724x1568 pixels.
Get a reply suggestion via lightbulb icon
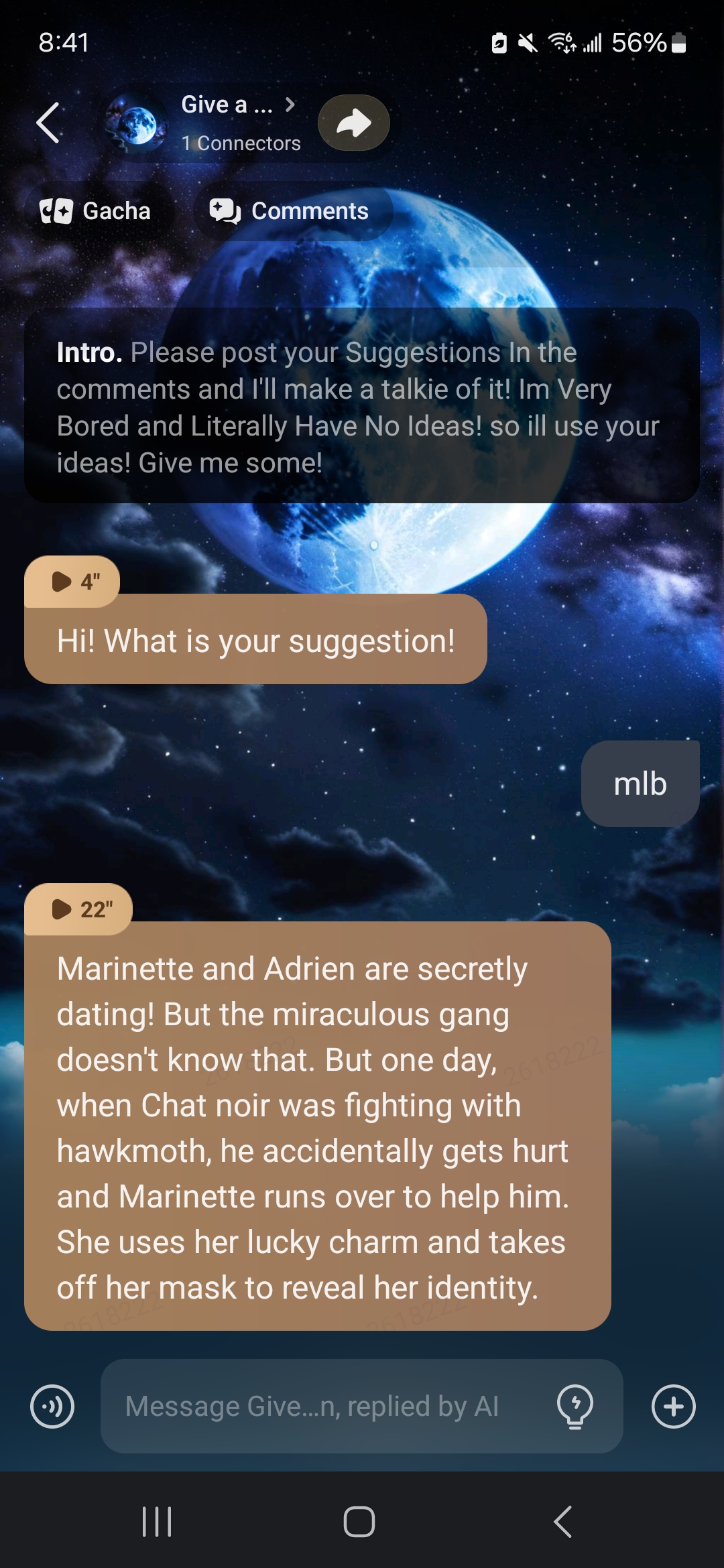click(x=575, y=1406)
